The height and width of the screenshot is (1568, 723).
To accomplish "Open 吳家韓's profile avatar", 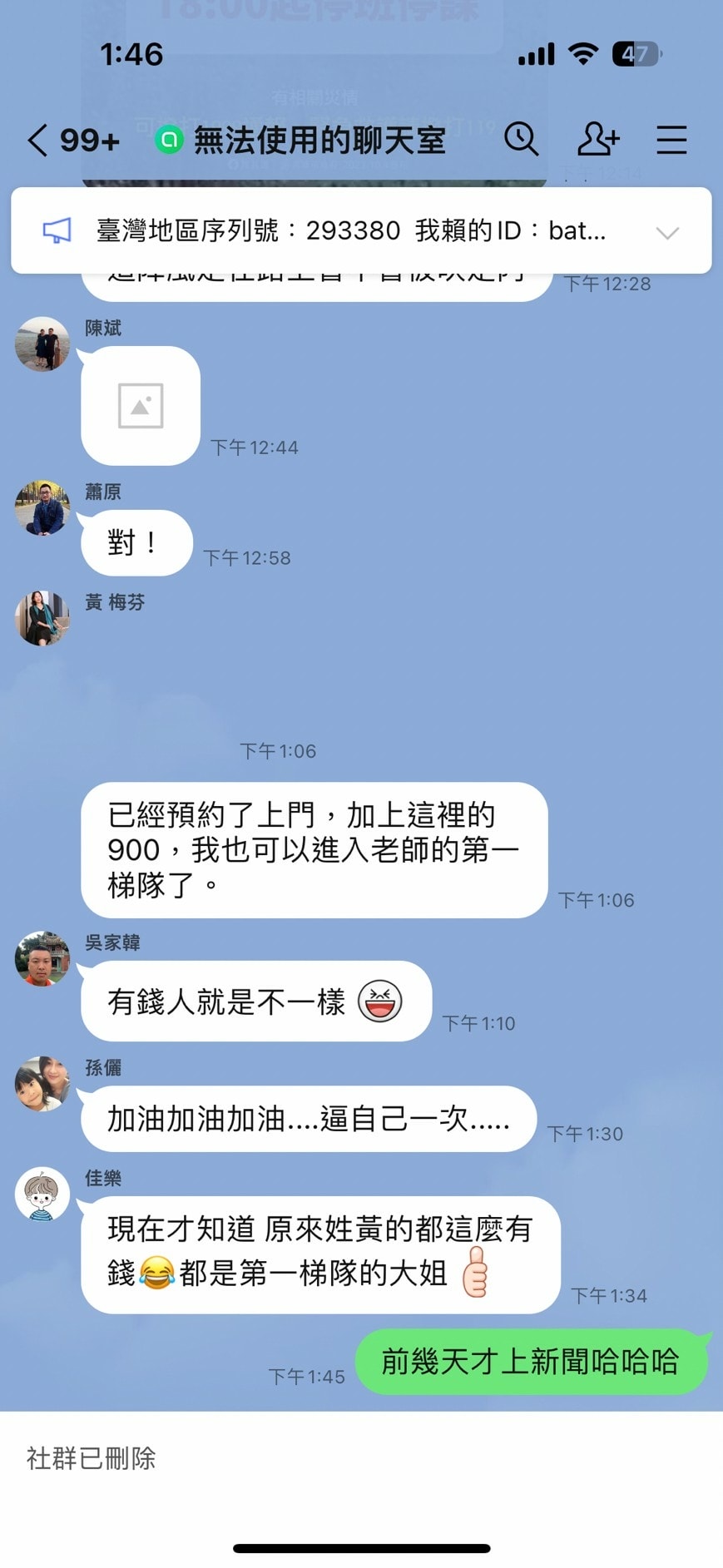I will [x=42, y=958].
